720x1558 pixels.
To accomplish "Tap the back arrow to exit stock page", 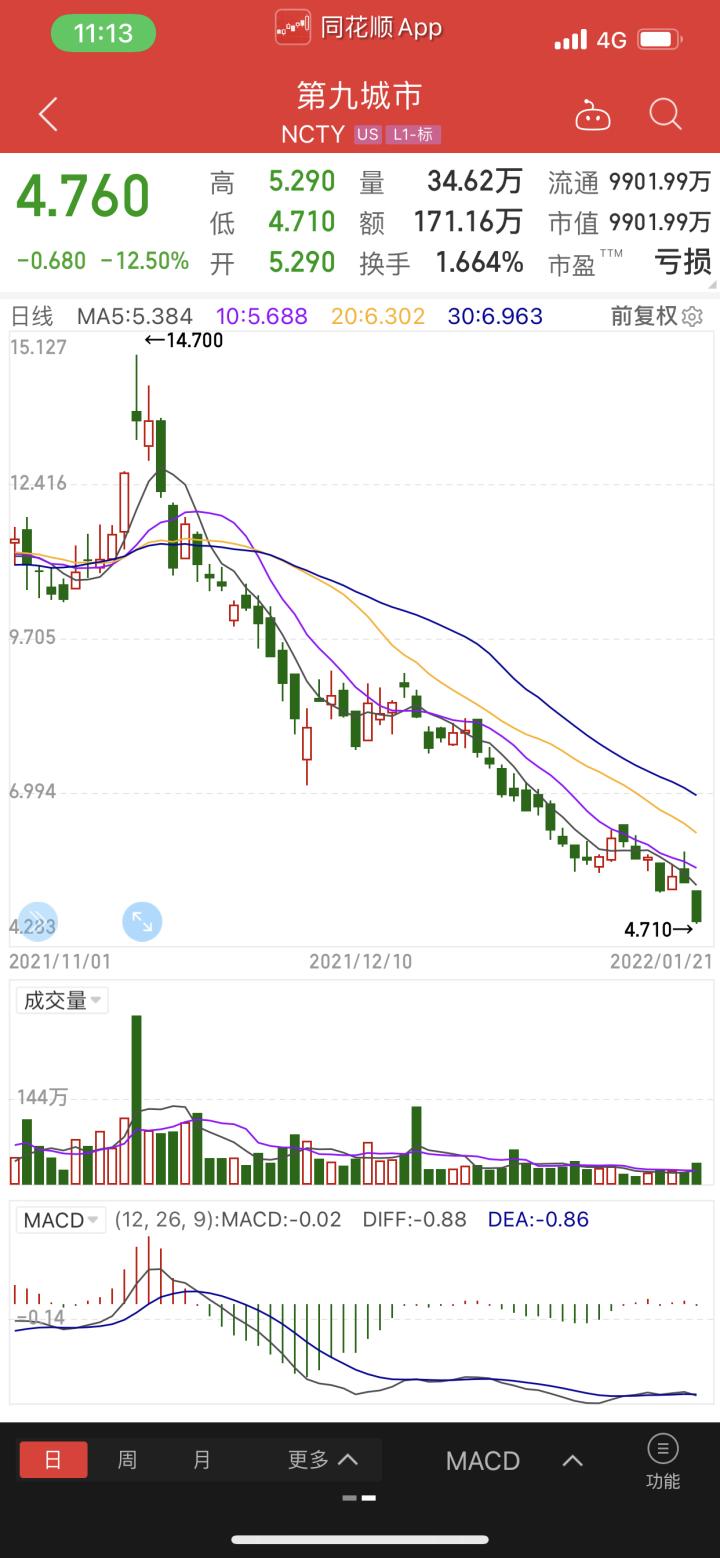I will pos(47,114).
